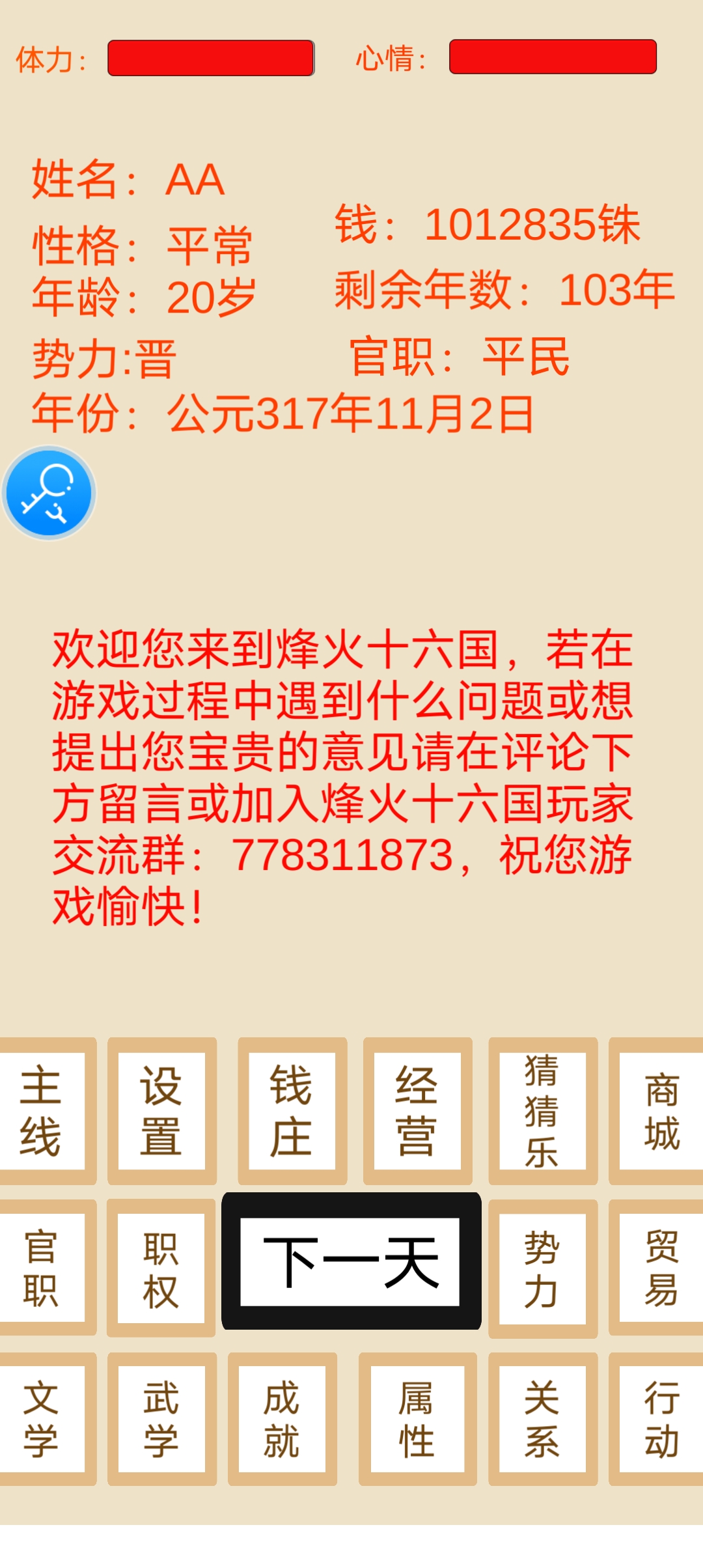Advance to the next day with 下一天
703x1568 pixels.
(351, 1261)
